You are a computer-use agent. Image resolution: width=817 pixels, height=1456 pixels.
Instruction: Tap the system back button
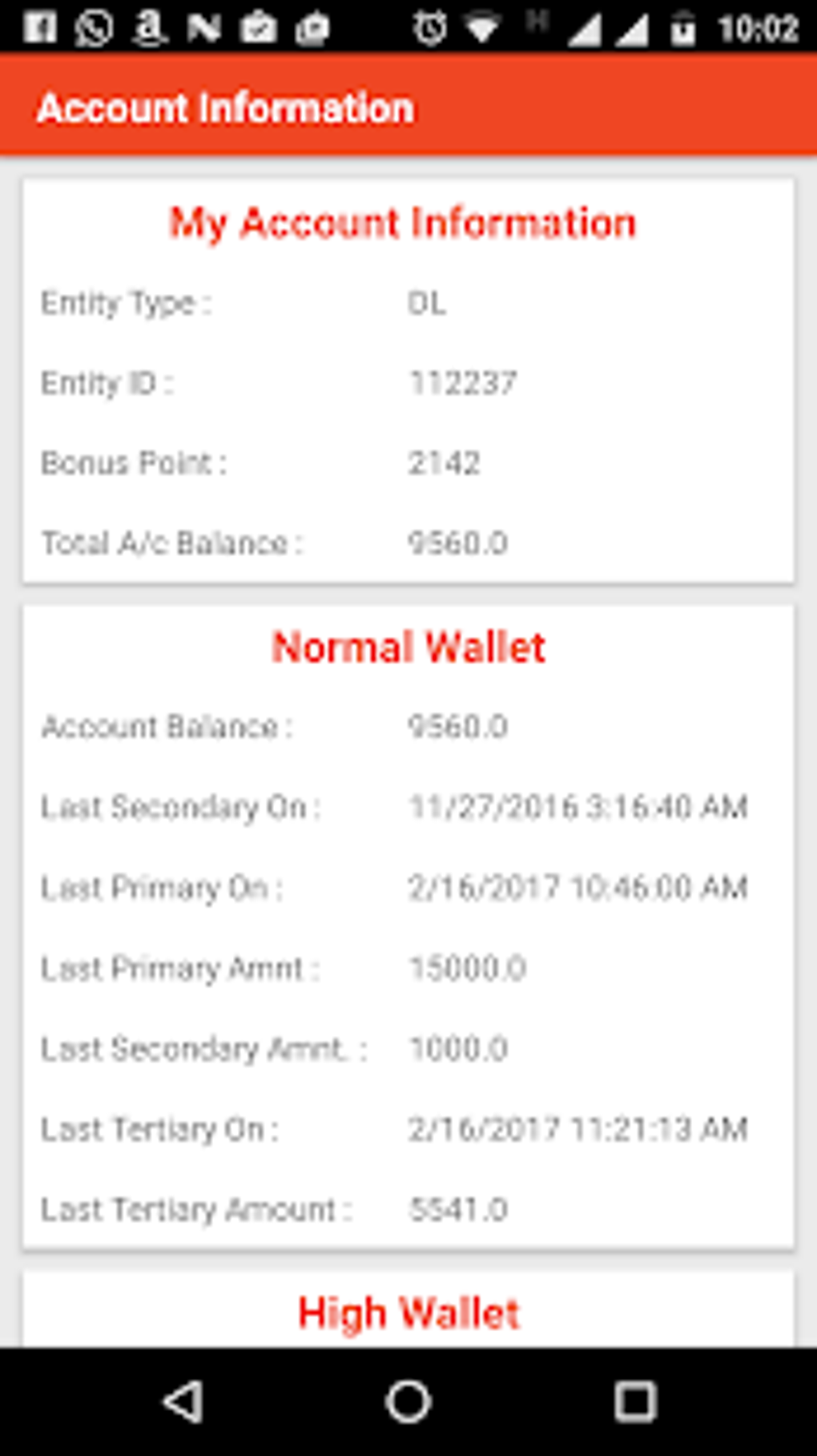coord(183,1402)
